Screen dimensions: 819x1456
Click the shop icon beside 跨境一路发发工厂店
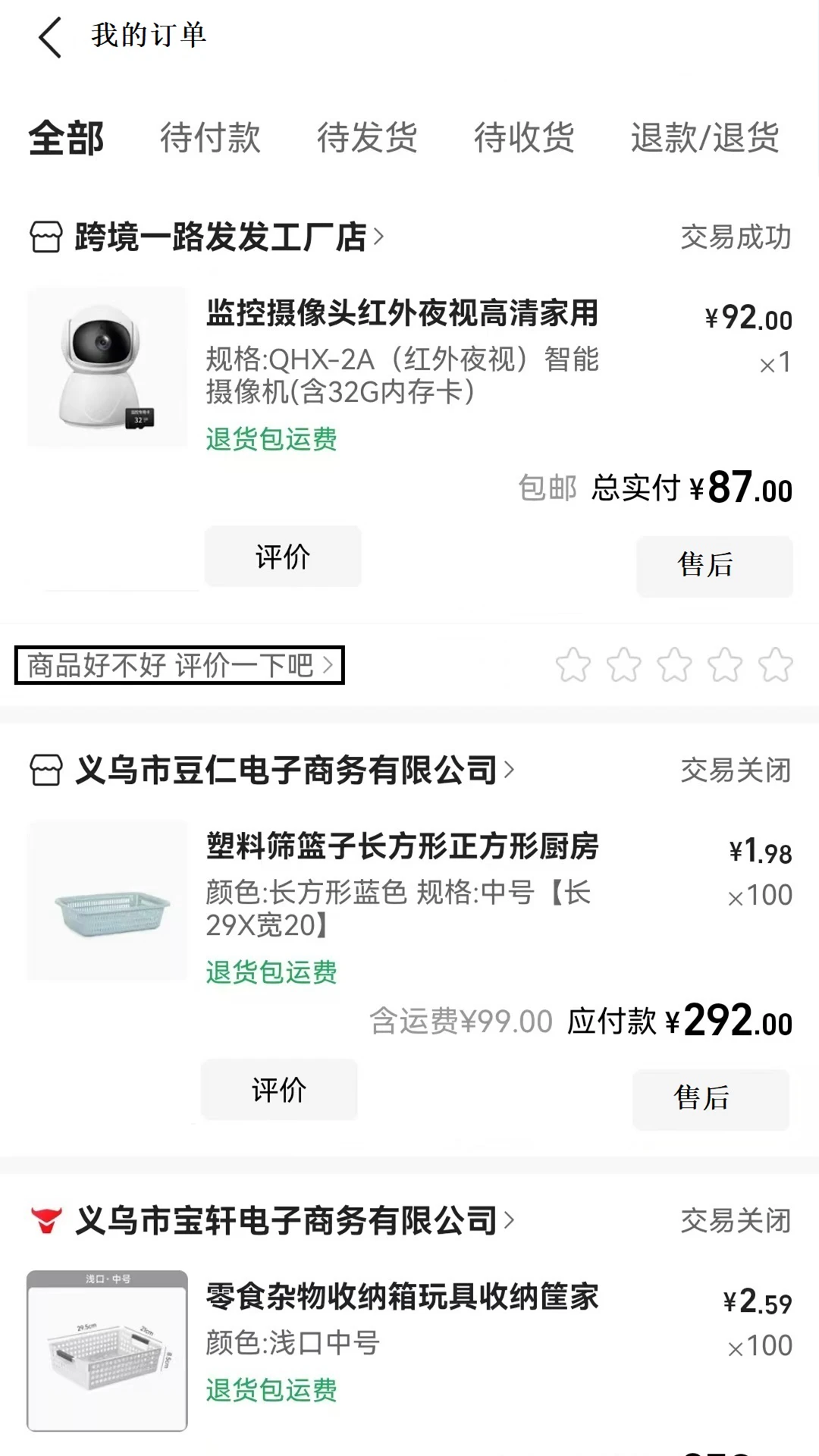[45, 237]
